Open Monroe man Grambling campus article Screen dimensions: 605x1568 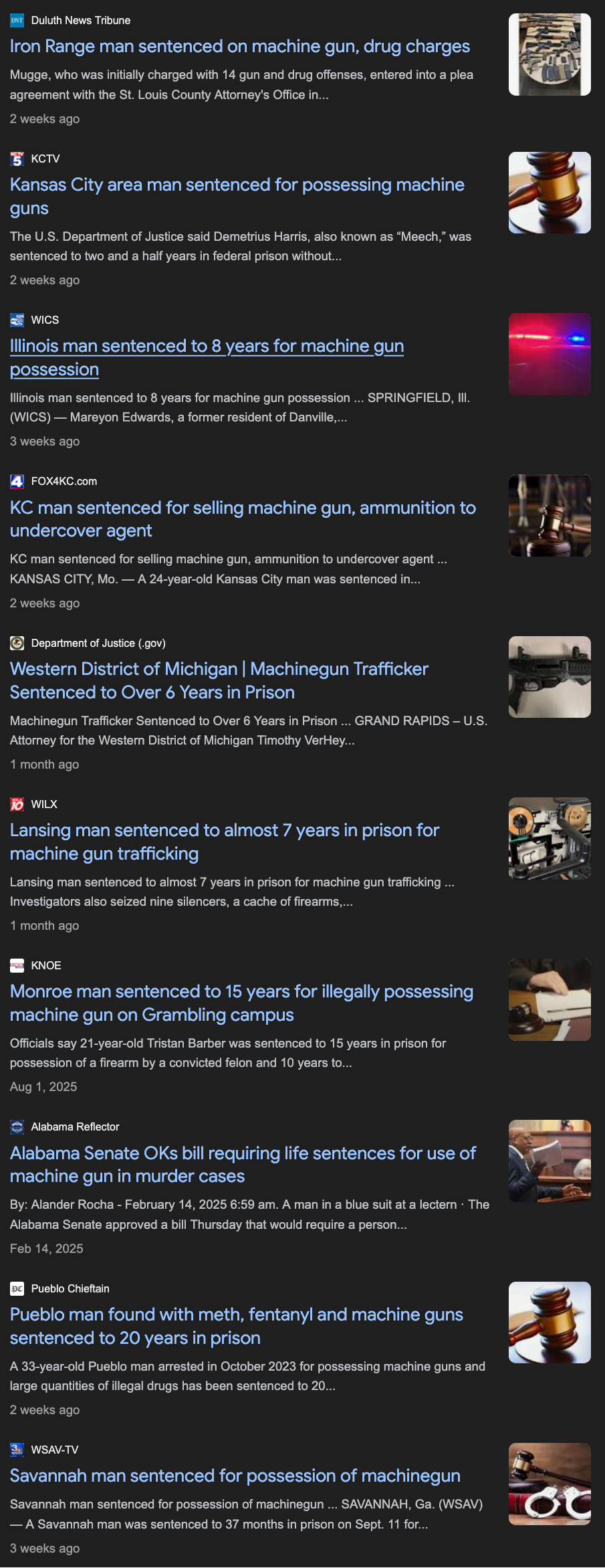point(241,992)
